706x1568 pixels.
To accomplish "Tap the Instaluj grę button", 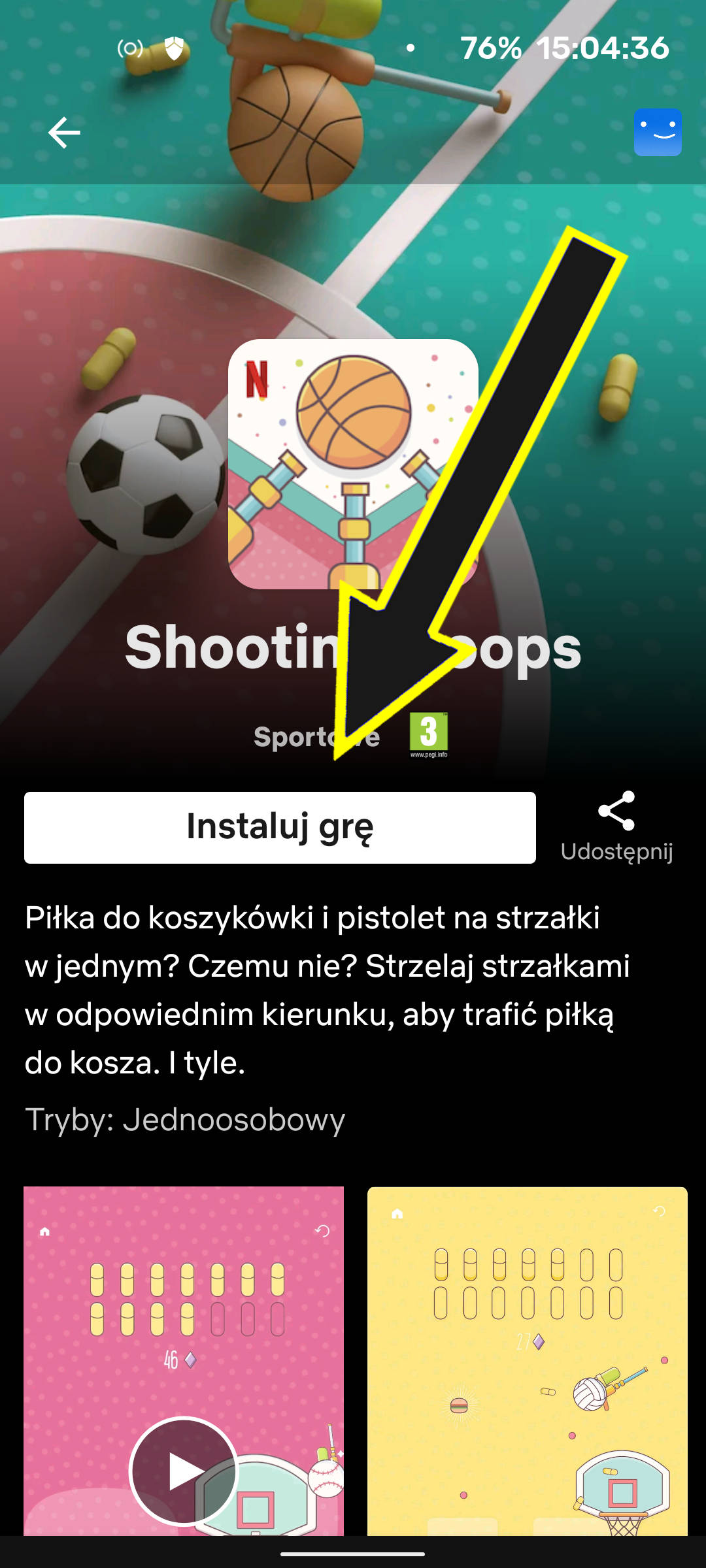I will click(x=280, y=827).
